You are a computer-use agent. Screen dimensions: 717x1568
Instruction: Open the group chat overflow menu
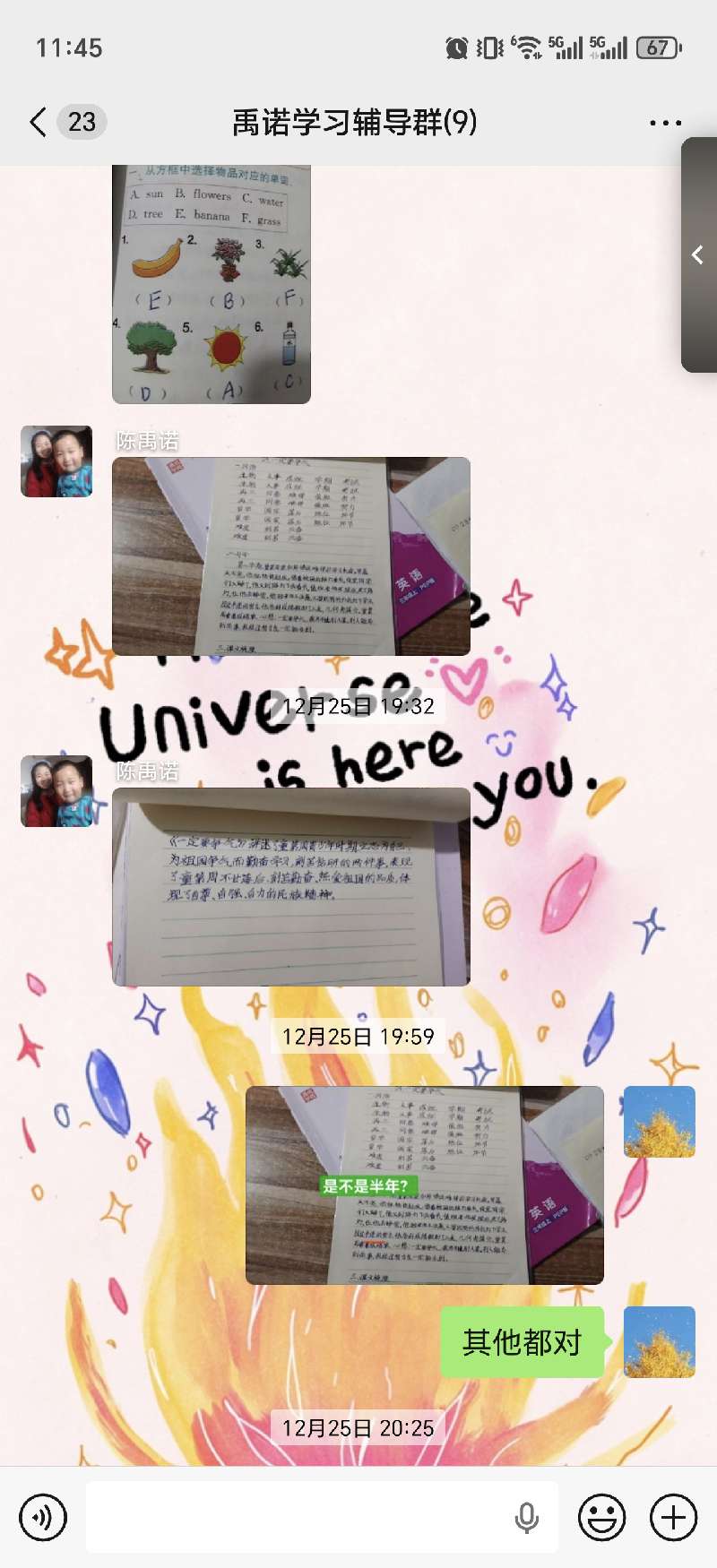coord(665,123)
